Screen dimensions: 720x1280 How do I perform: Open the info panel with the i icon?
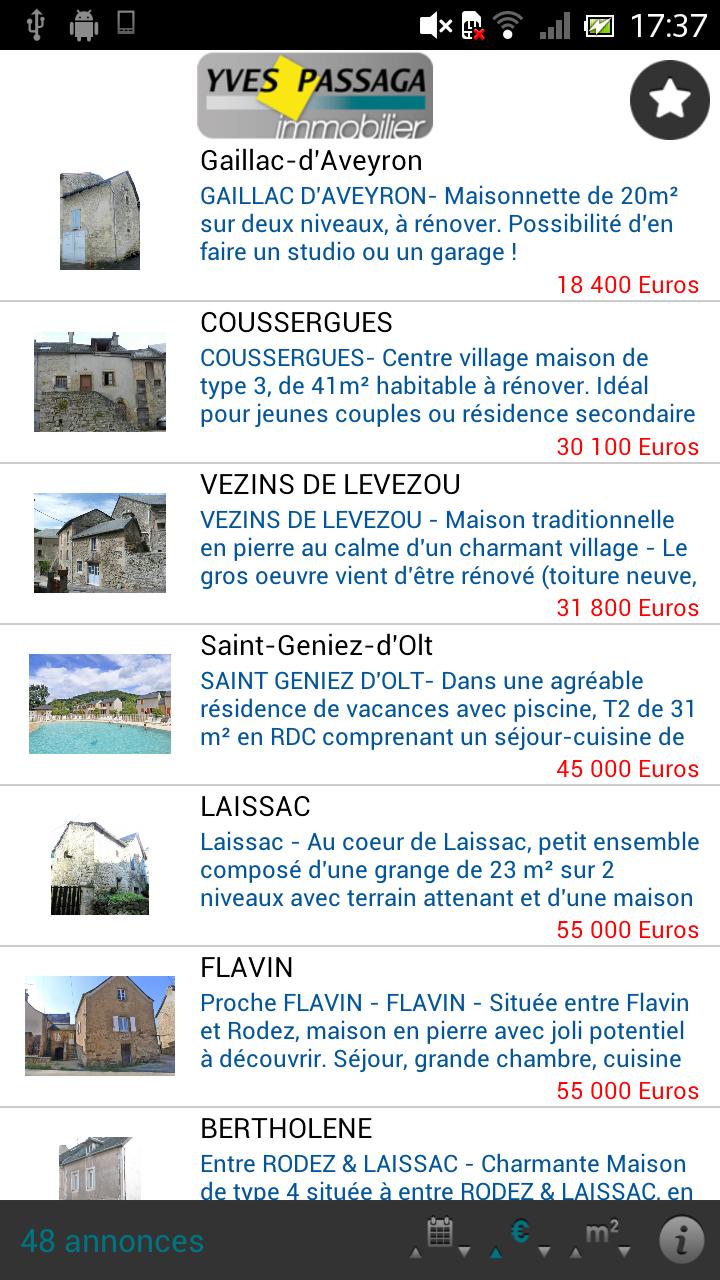tap(682, 1238)
